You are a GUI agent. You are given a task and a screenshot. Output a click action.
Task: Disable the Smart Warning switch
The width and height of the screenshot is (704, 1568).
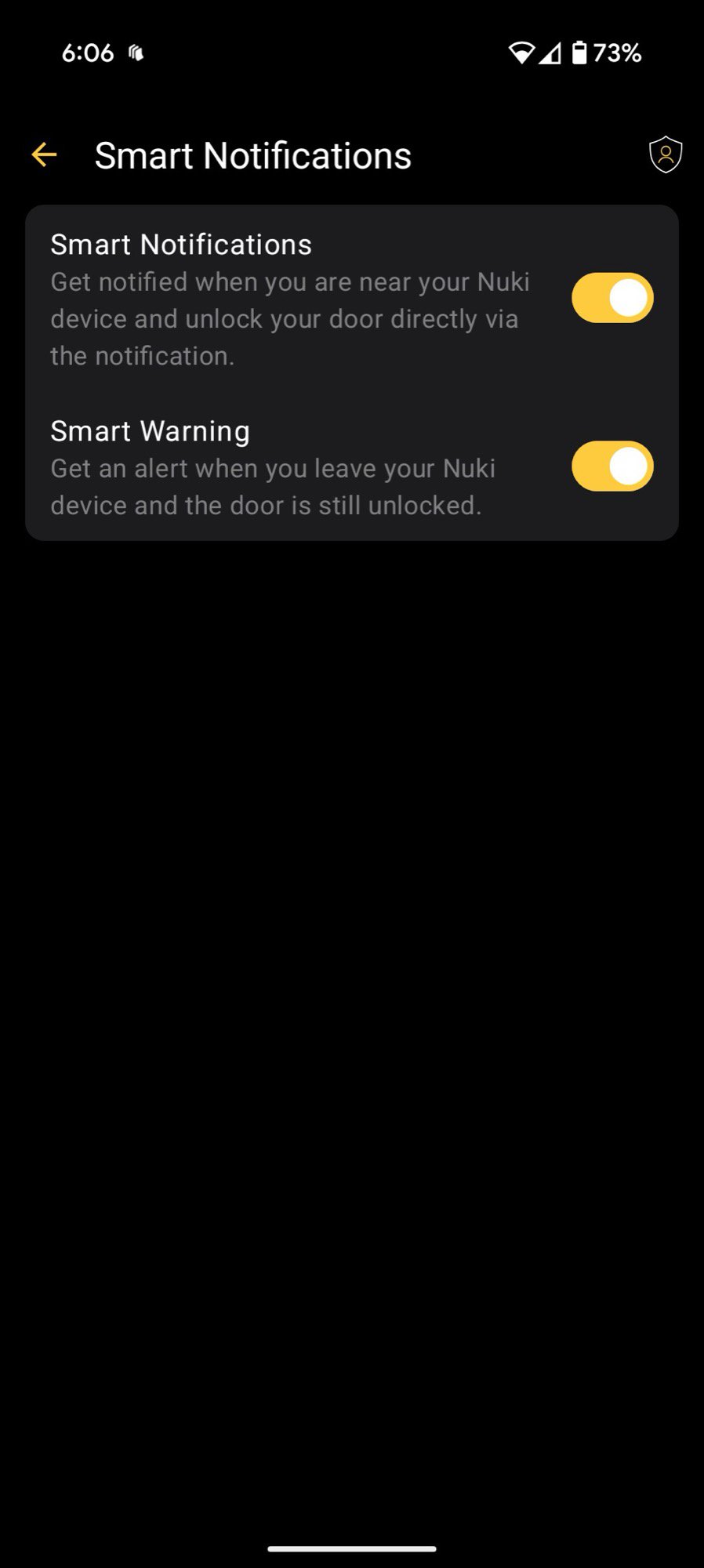pos(612,466)
